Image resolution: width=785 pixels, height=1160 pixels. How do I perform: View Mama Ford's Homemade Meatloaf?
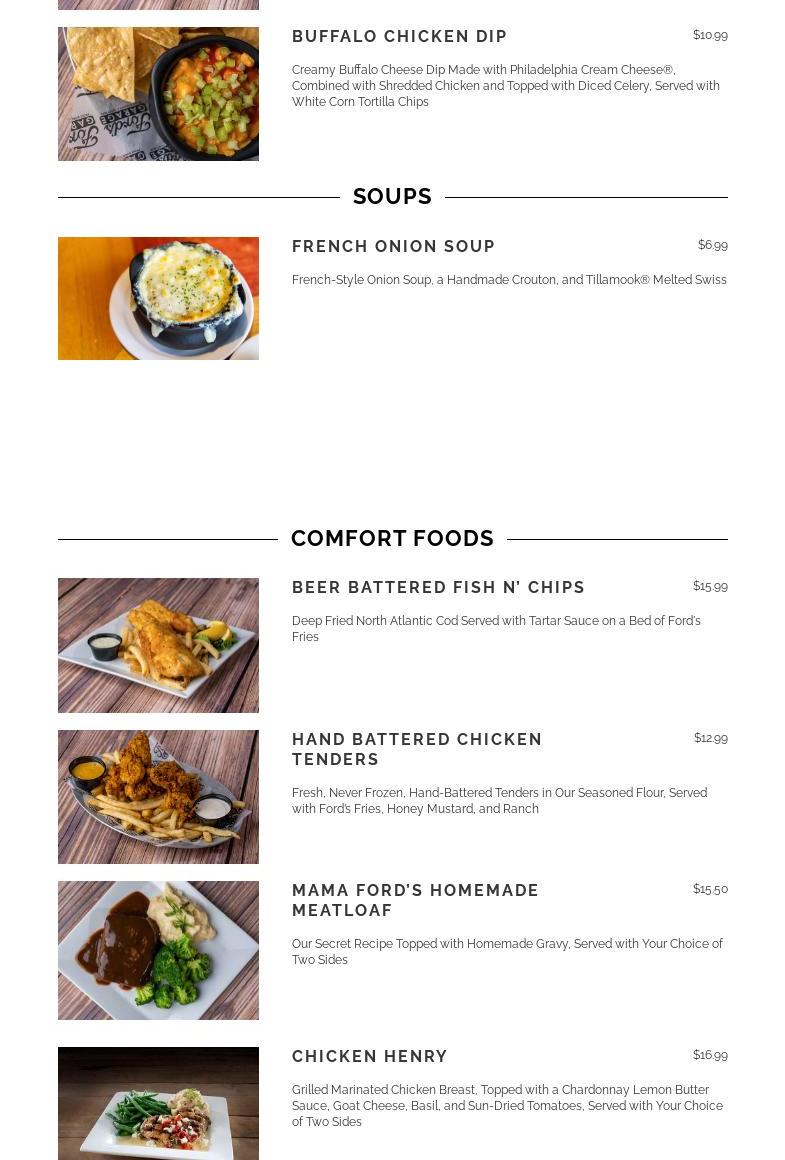point(415,900)
